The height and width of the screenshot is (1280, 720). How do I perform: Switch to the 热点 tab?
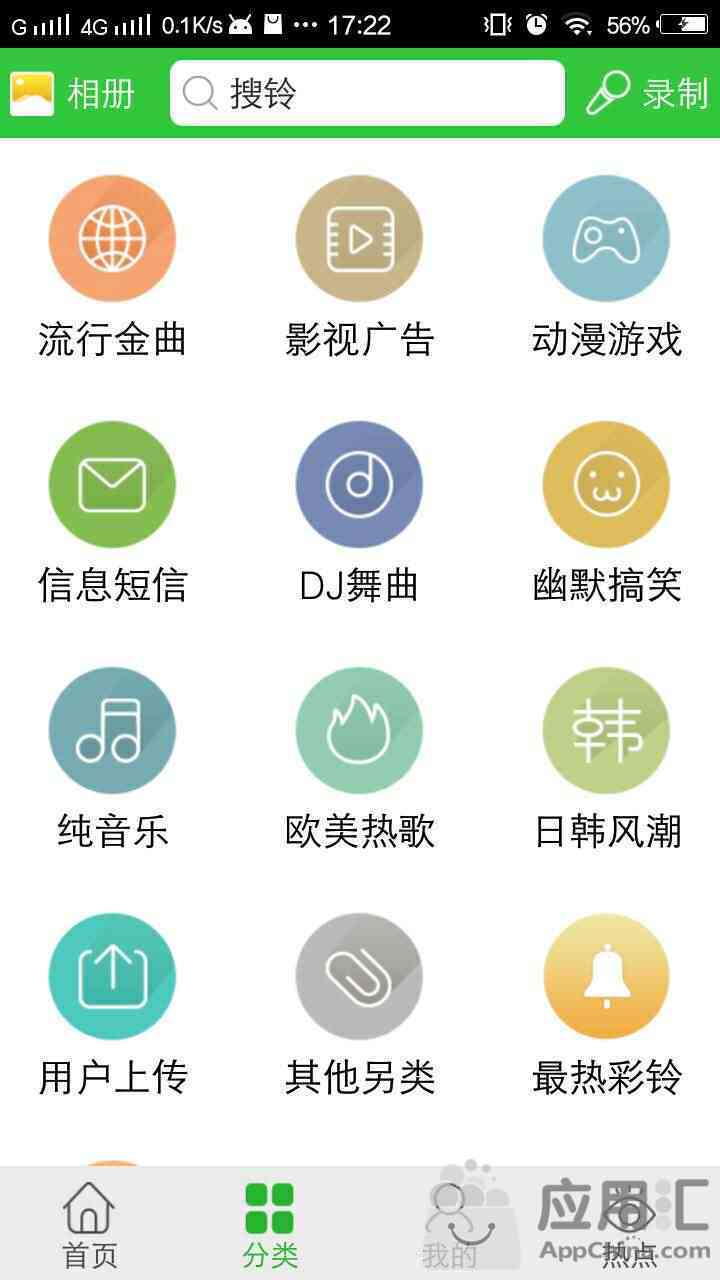point(629,1224)
